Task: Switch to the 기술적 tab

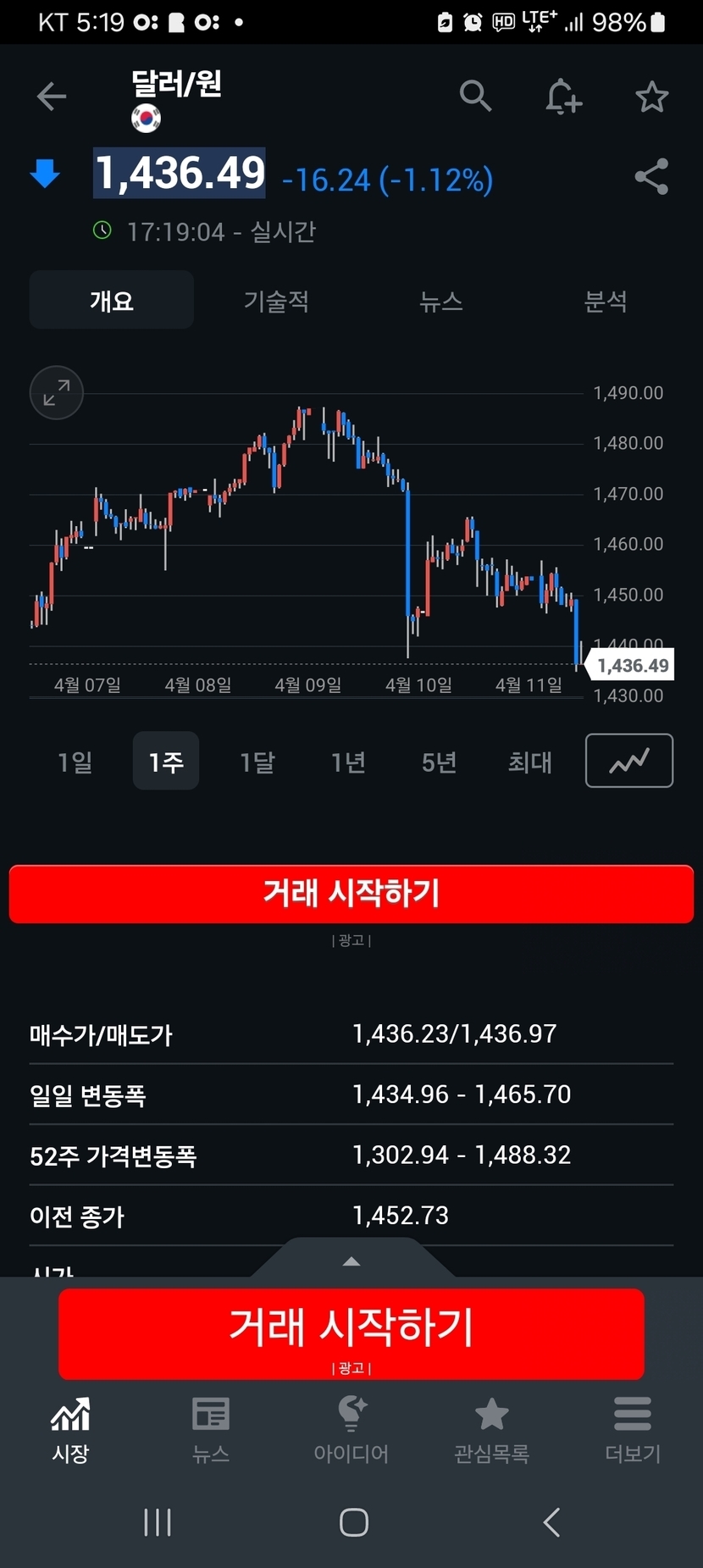Action: 276,301
